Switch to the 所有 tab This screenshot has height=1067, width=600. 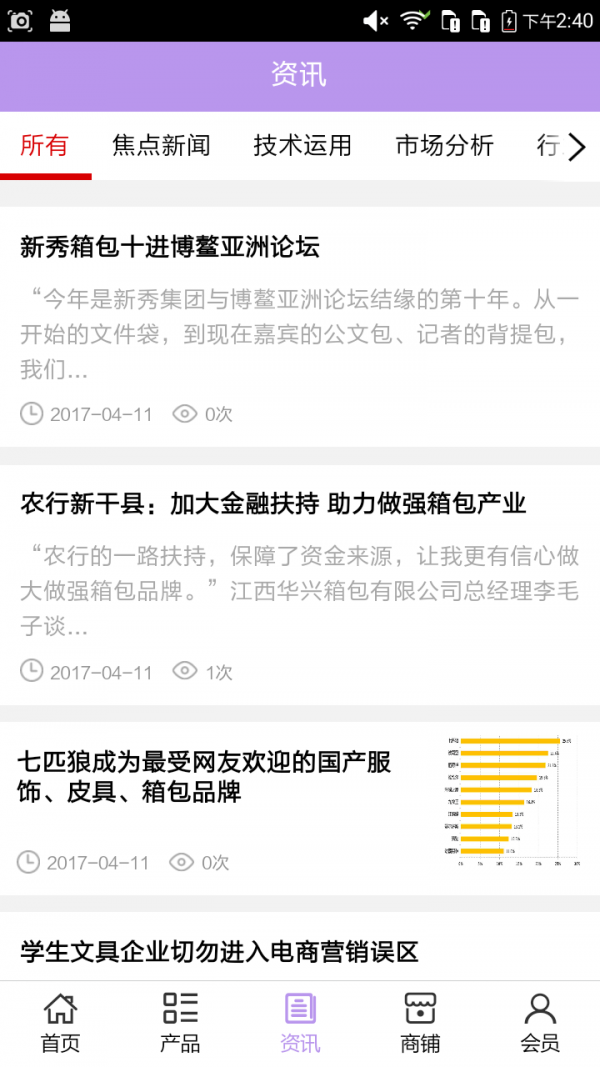tap(45, 146)
